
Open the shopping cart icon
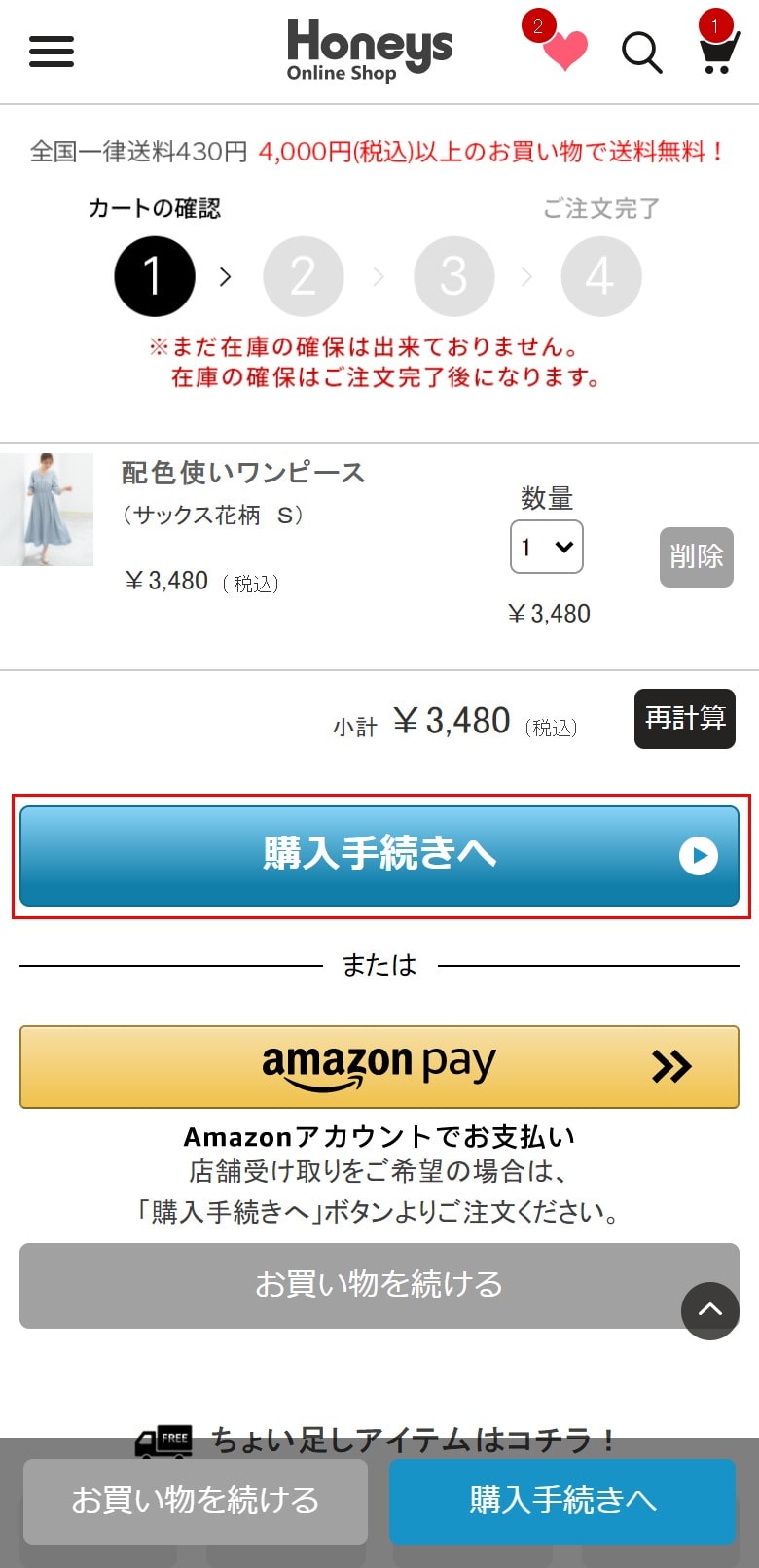pyautogui.click(x=718, y=51)
